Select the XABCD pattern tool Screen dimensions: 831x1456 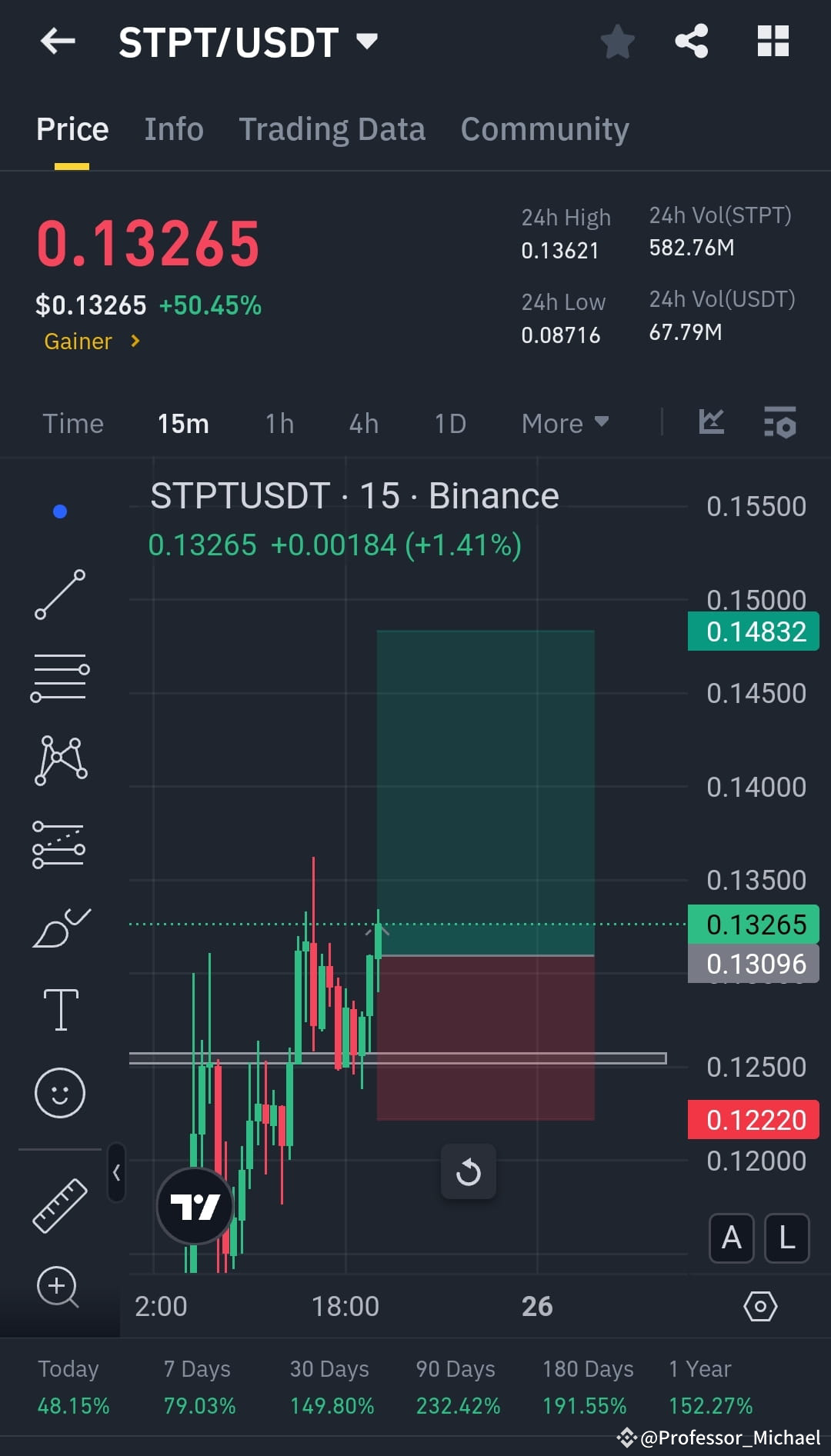pyautogui.click(x=60, y=760)
